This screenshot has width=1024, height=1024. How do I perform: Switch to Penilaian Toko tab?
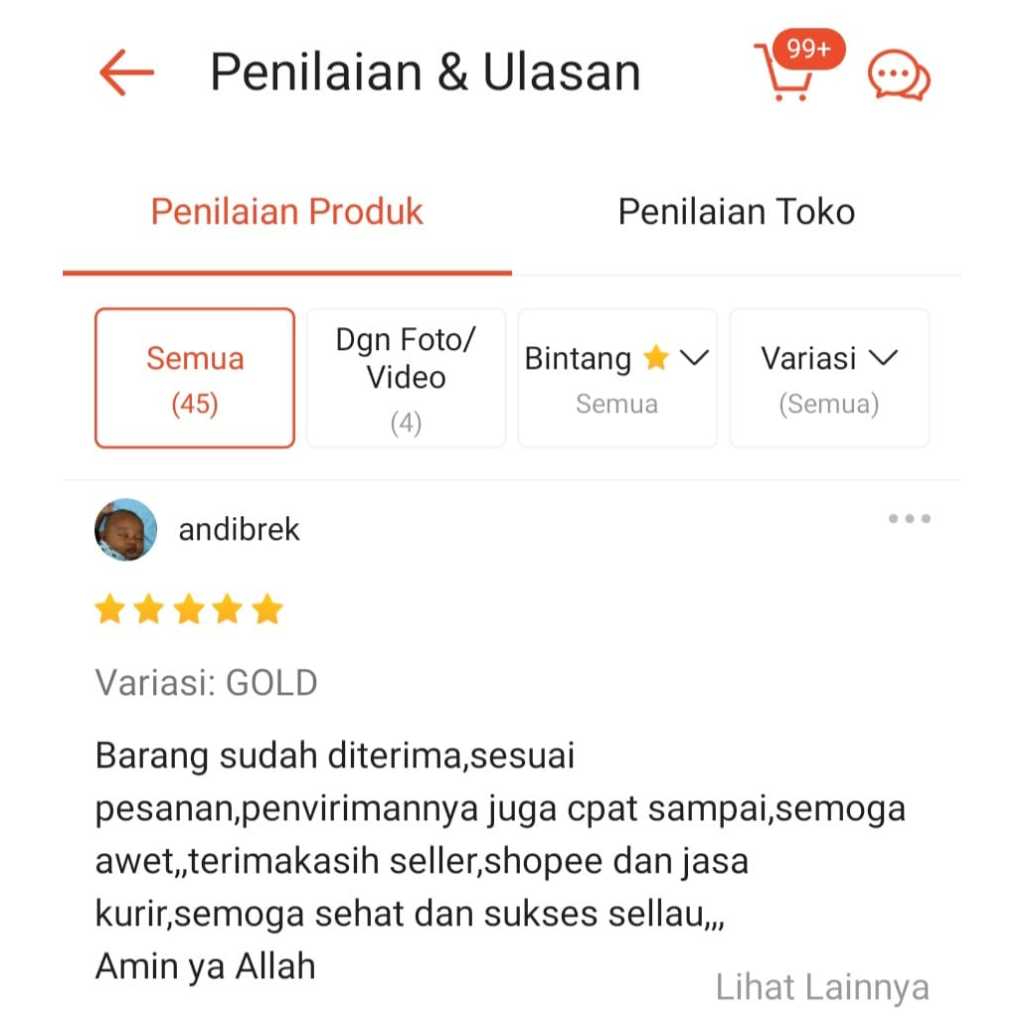pos(736,212)
